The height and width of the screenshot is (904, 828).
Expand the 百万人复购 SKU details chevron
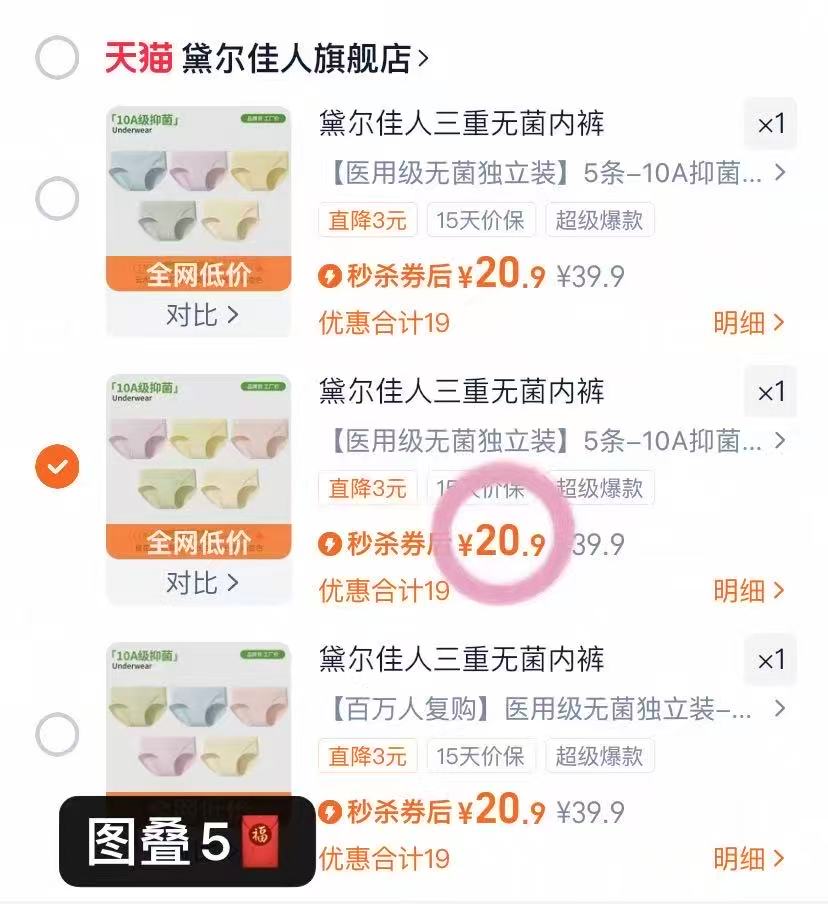click(x=780, y=710)
